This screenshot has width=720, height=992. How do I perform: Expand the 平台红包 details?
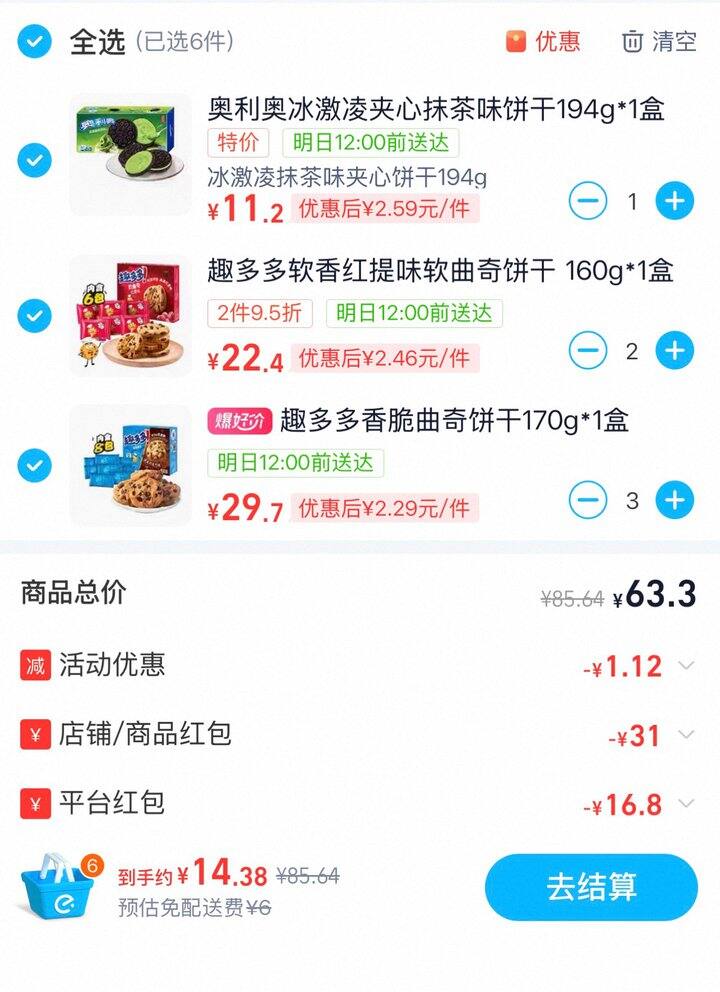point(686,803)
